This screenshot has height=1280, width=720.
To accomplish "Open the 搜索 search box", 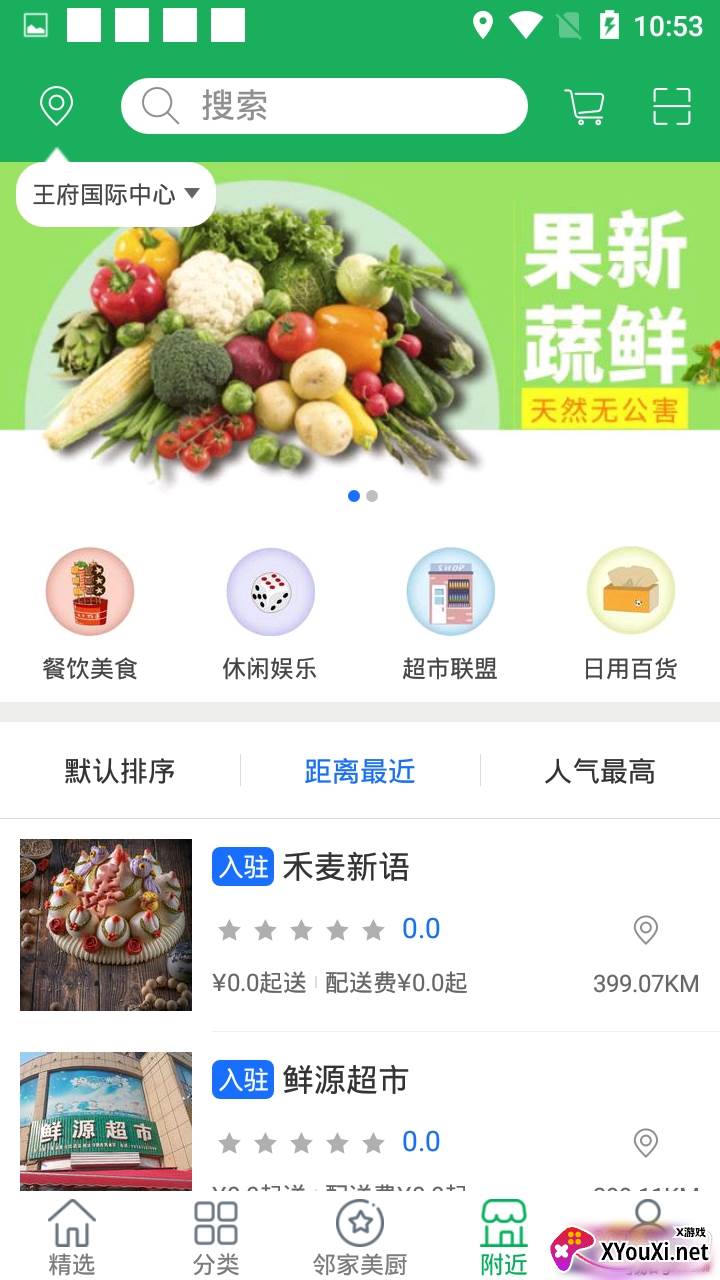I will (x=324, y=106).
